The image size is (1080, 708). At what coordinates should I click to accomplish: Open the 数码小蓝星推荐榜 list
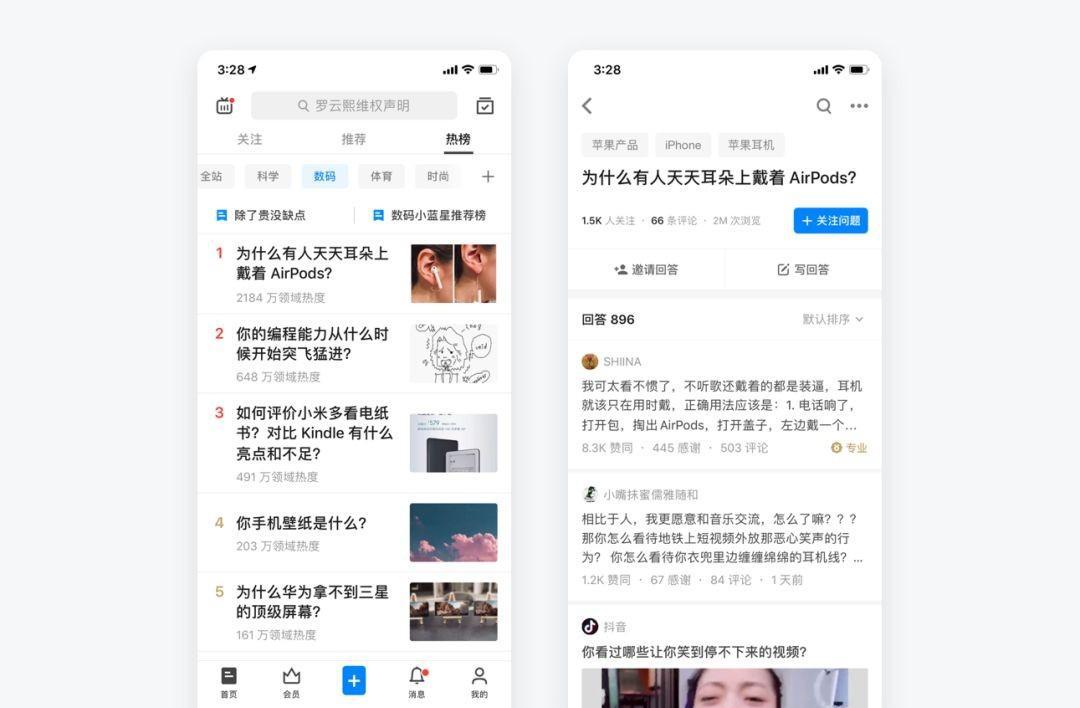click(430, 215)
